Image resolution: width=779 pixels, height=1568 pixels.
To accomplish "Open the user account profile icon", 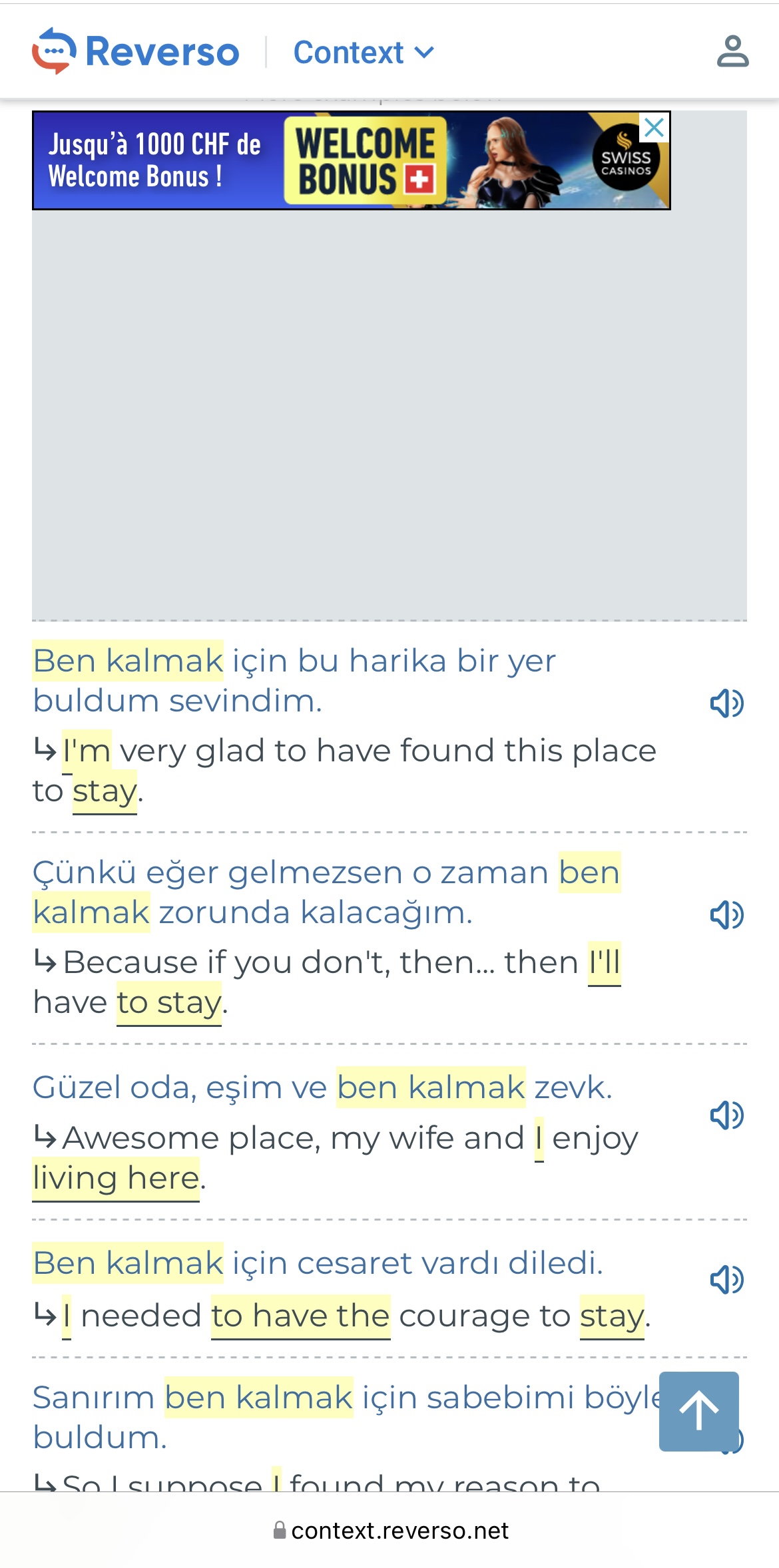I will (x=732, y=51).
